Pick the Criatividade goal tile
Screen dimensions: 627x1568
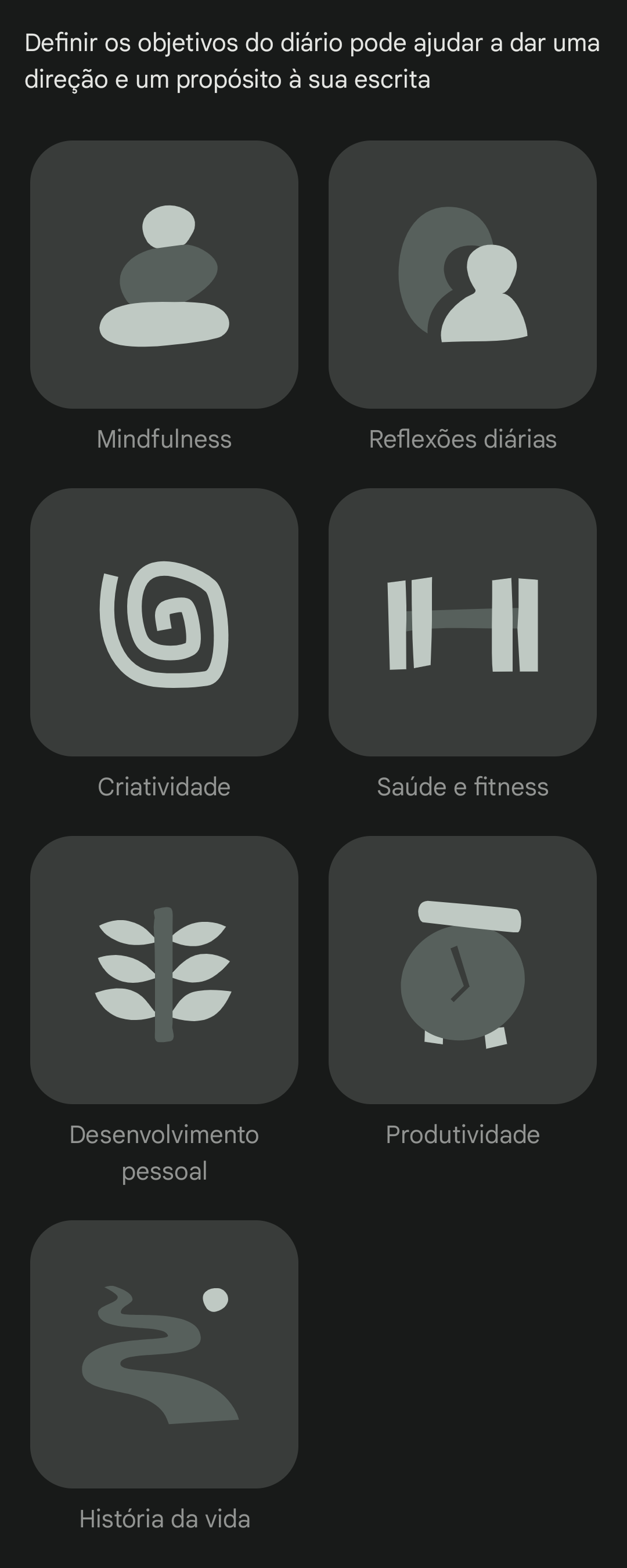pyautogui.click(x=164, y=622)
